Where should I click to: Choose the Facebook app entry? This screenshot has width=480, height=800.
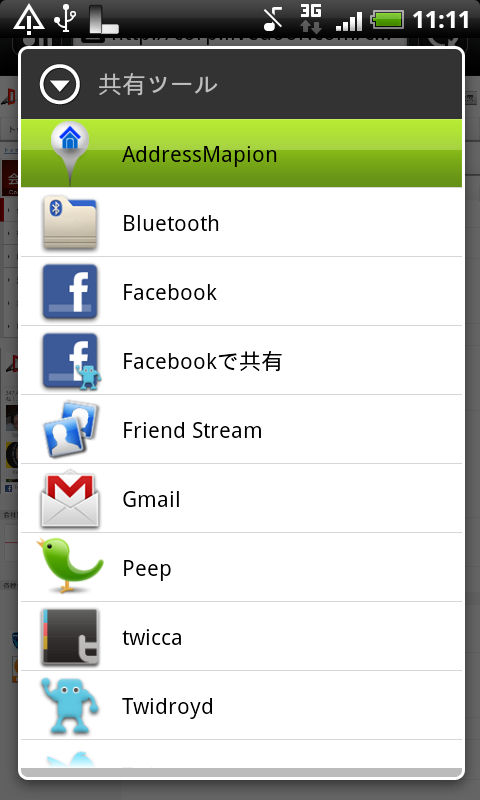tap(241, 291)
